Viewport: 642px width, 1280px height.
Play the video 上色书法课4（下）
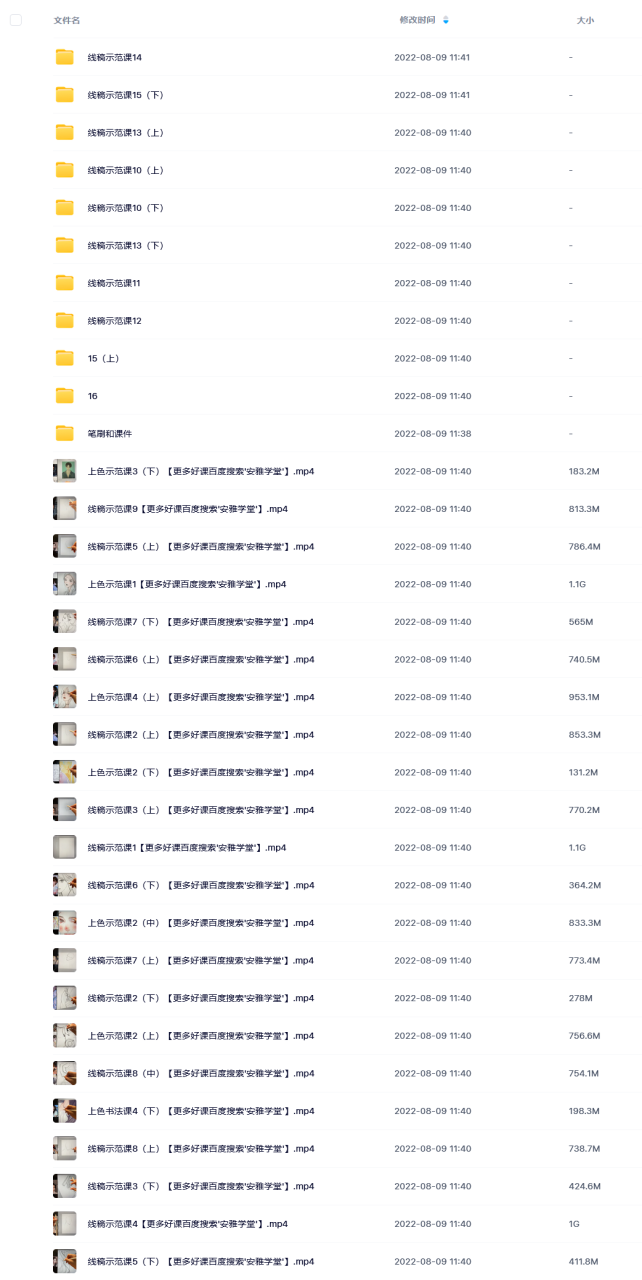(x=200, y=1111)
